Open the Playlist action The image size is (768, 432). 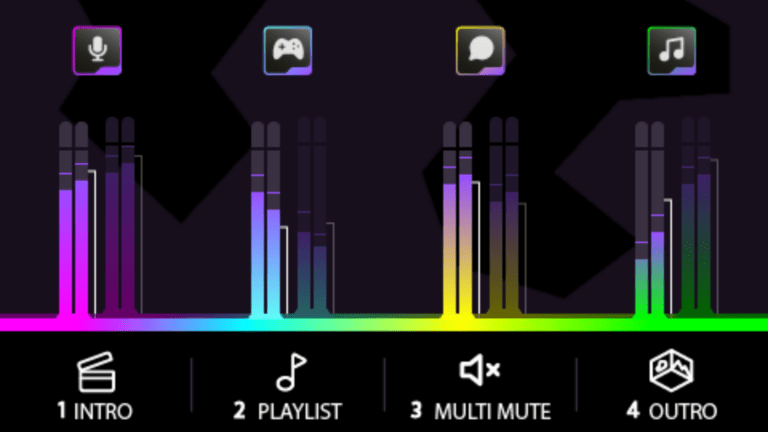click(288, 387)
